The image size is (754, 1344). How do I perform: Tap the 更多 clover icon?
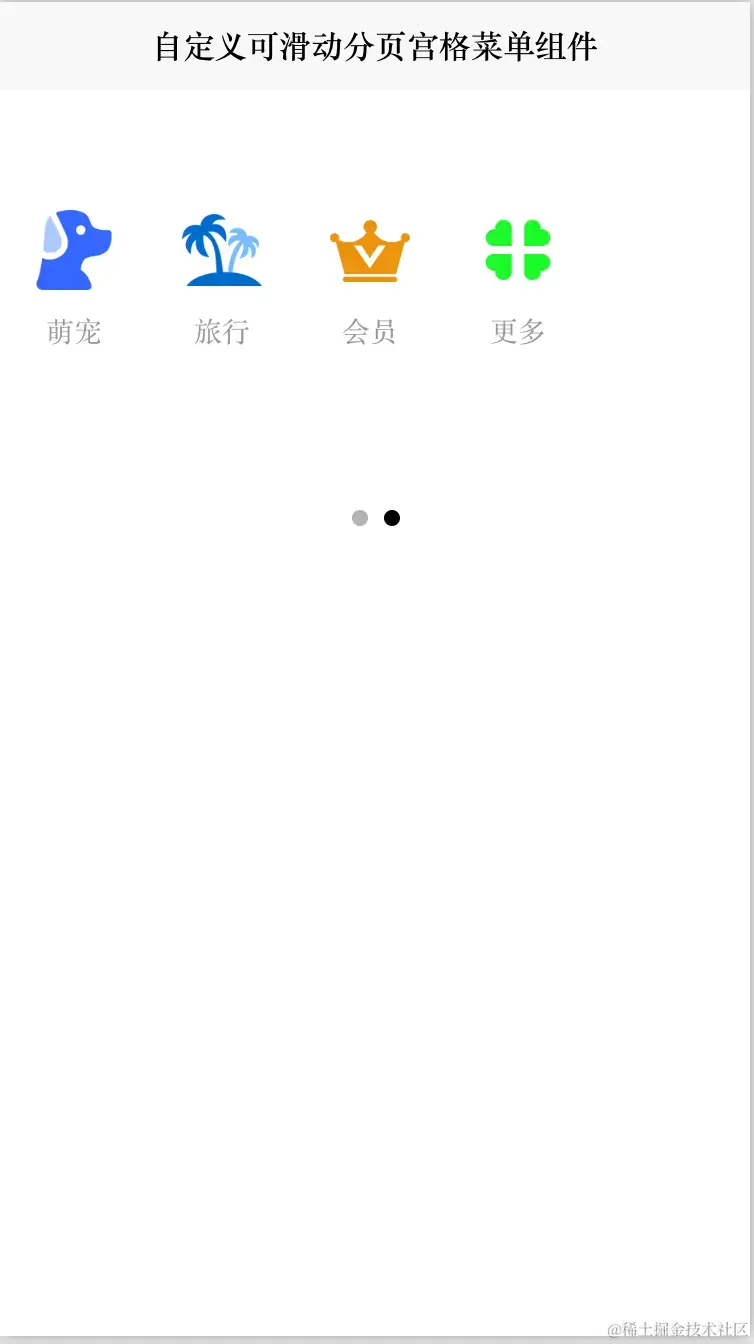(x=518, y=249)
